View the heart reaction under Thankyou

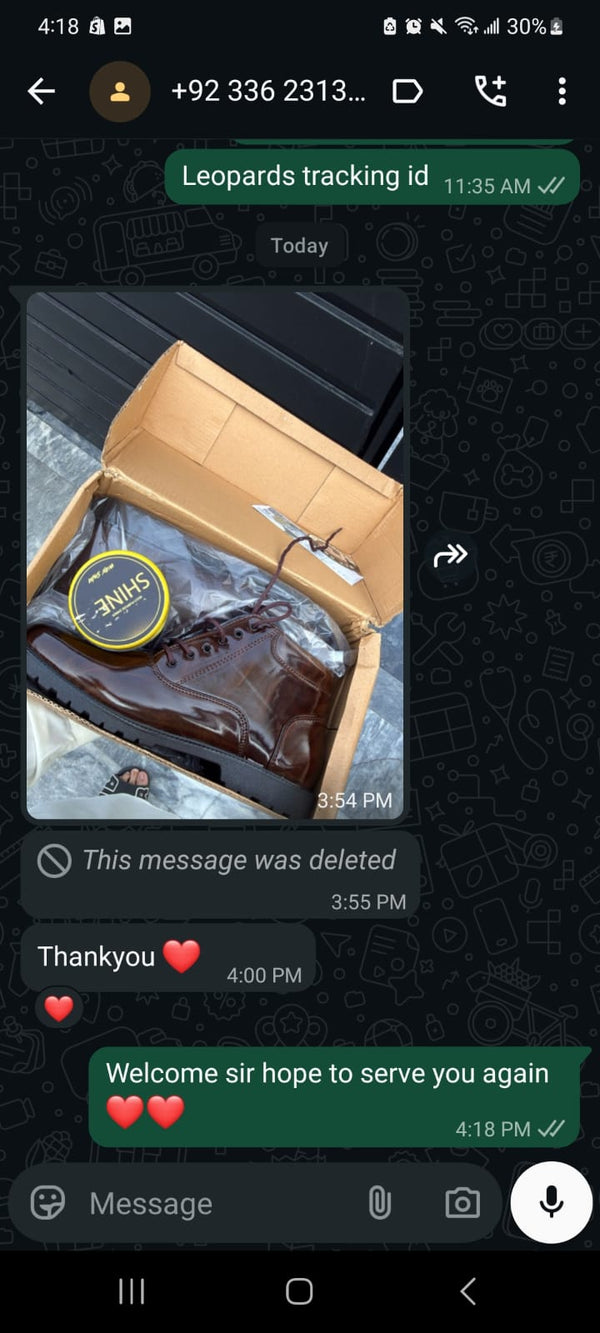pyautogui.click(x=59, y=1009)
